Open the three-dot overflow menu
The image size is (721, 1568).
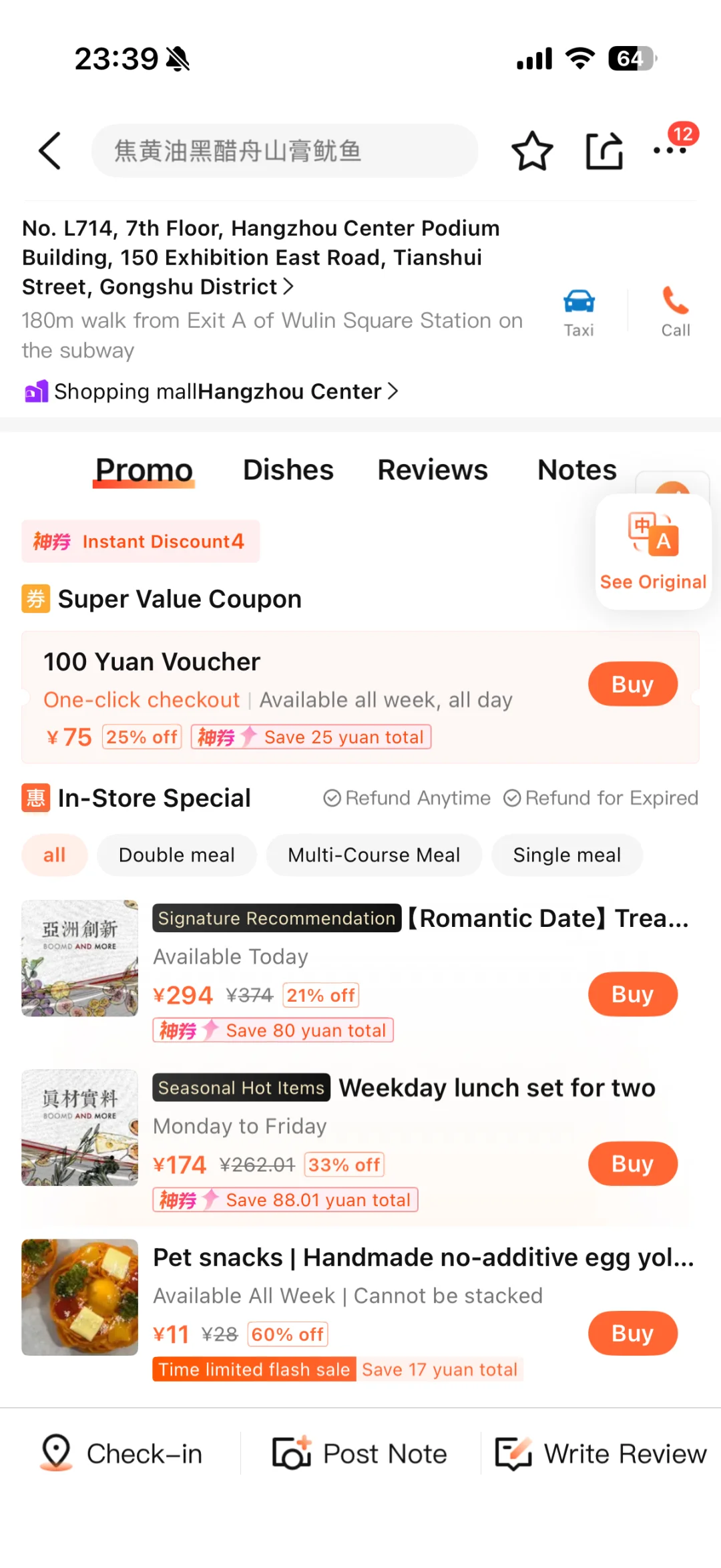pyautogui.click(x=670, y=151)
